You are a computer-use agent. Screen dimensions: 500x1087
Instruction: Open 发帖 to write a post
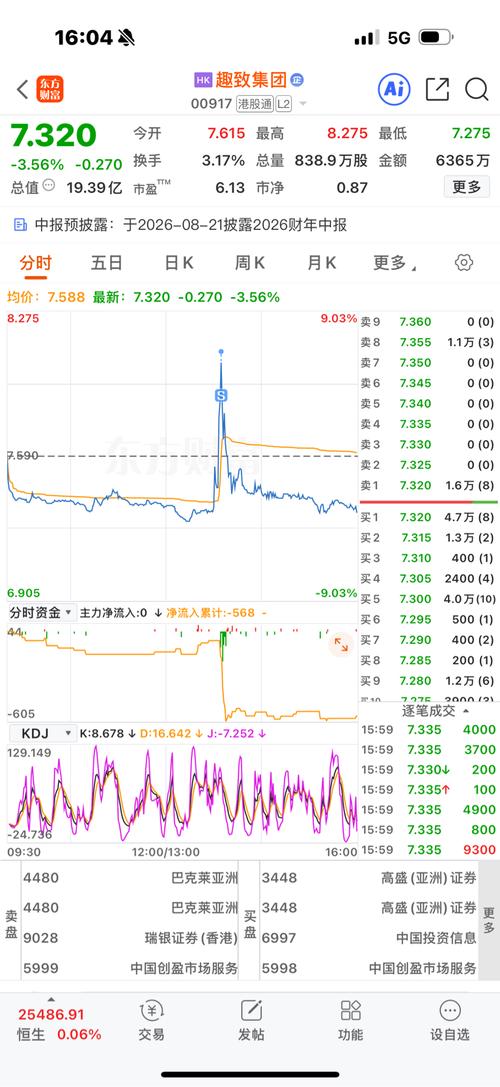point(251,1020)
